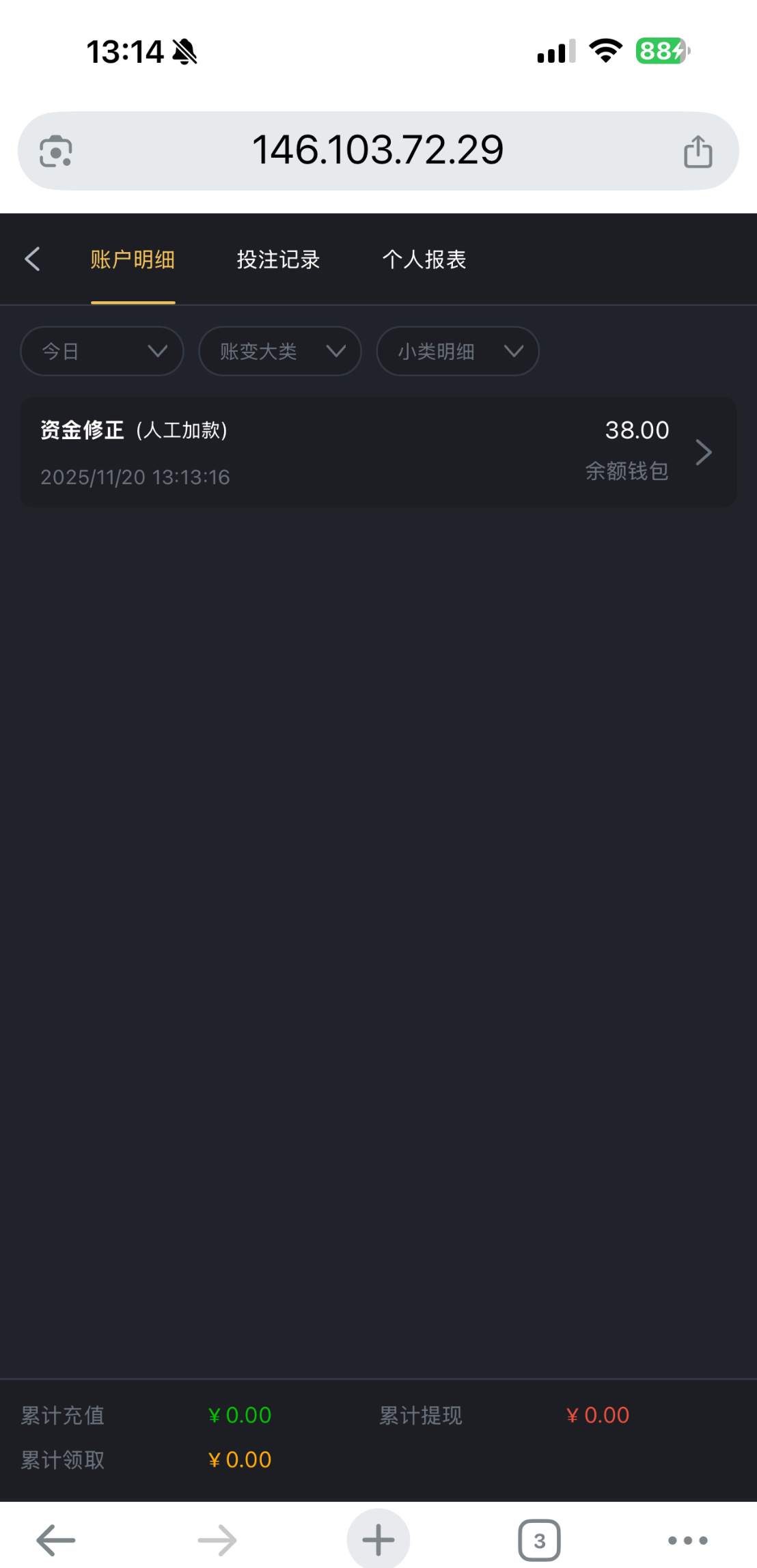
Task: Switch to the 个人报表 tab
Action: click(x=424, y=260)
